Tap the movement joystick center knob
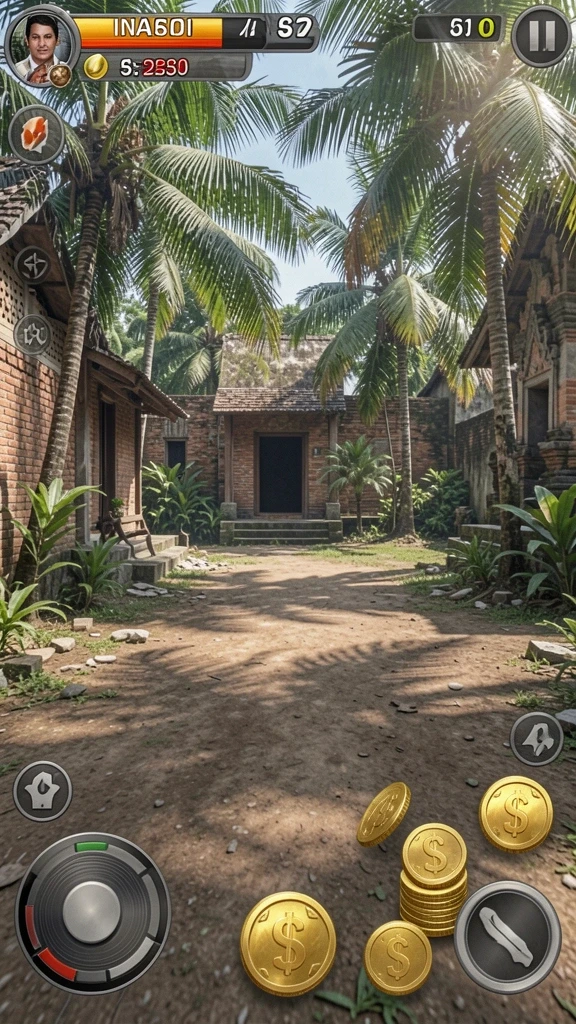Image resolution: width=576 pixels, height=1024 pixels. [91, 912]
